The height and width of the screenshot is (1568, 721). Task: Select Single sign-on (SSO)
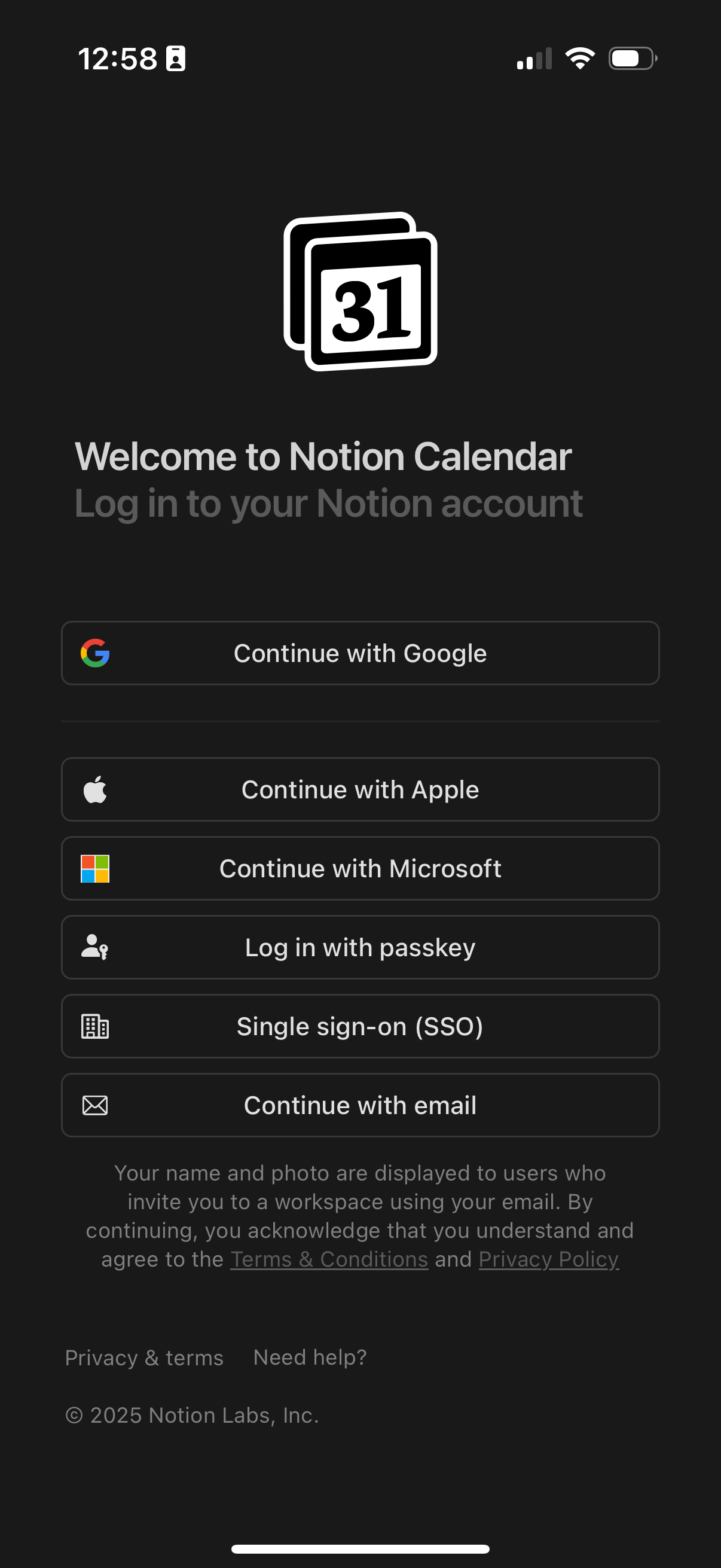(360, 1026)
